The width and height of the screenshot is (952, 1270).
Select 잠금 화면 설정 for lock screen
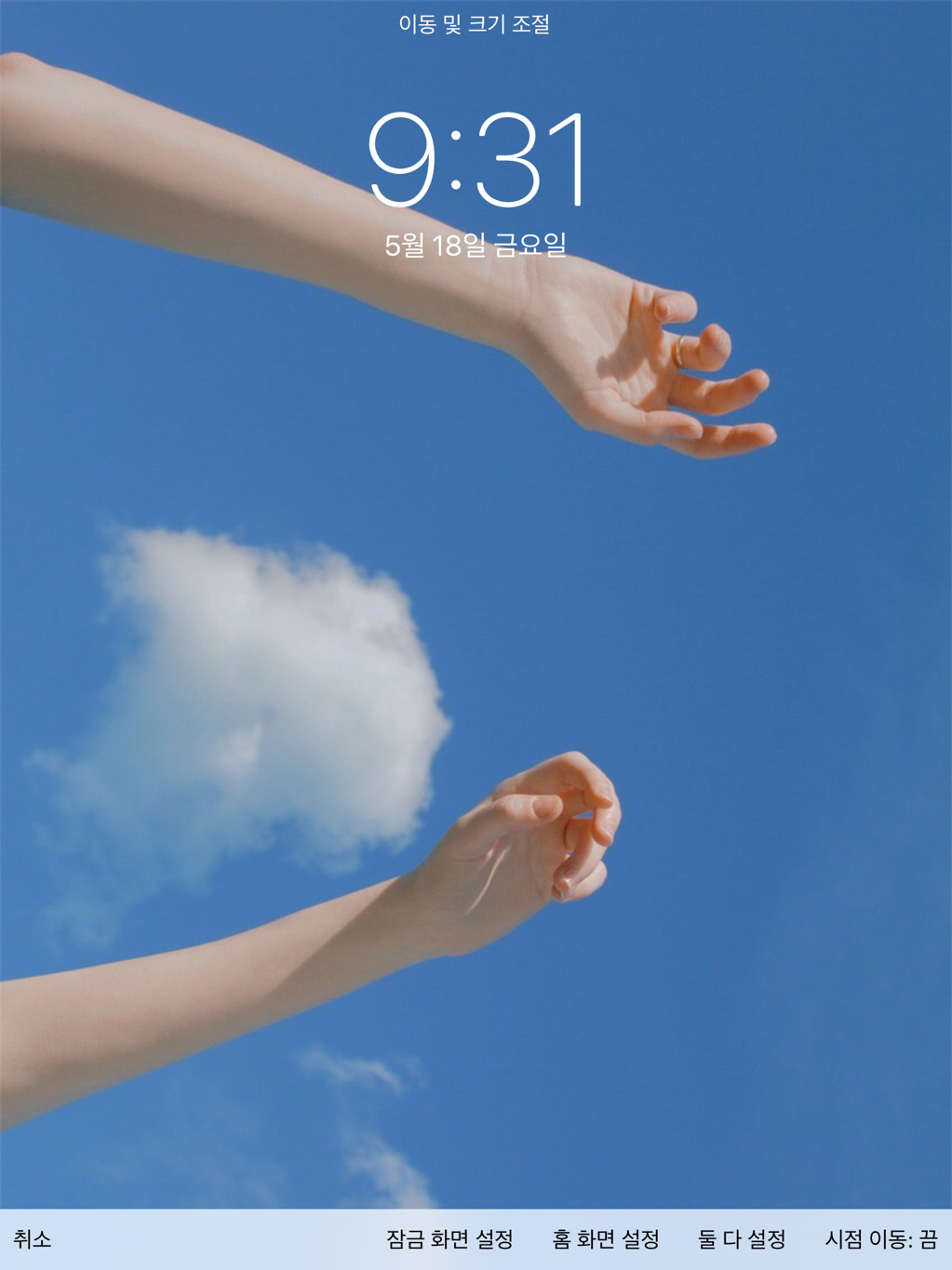point(449,1239)
